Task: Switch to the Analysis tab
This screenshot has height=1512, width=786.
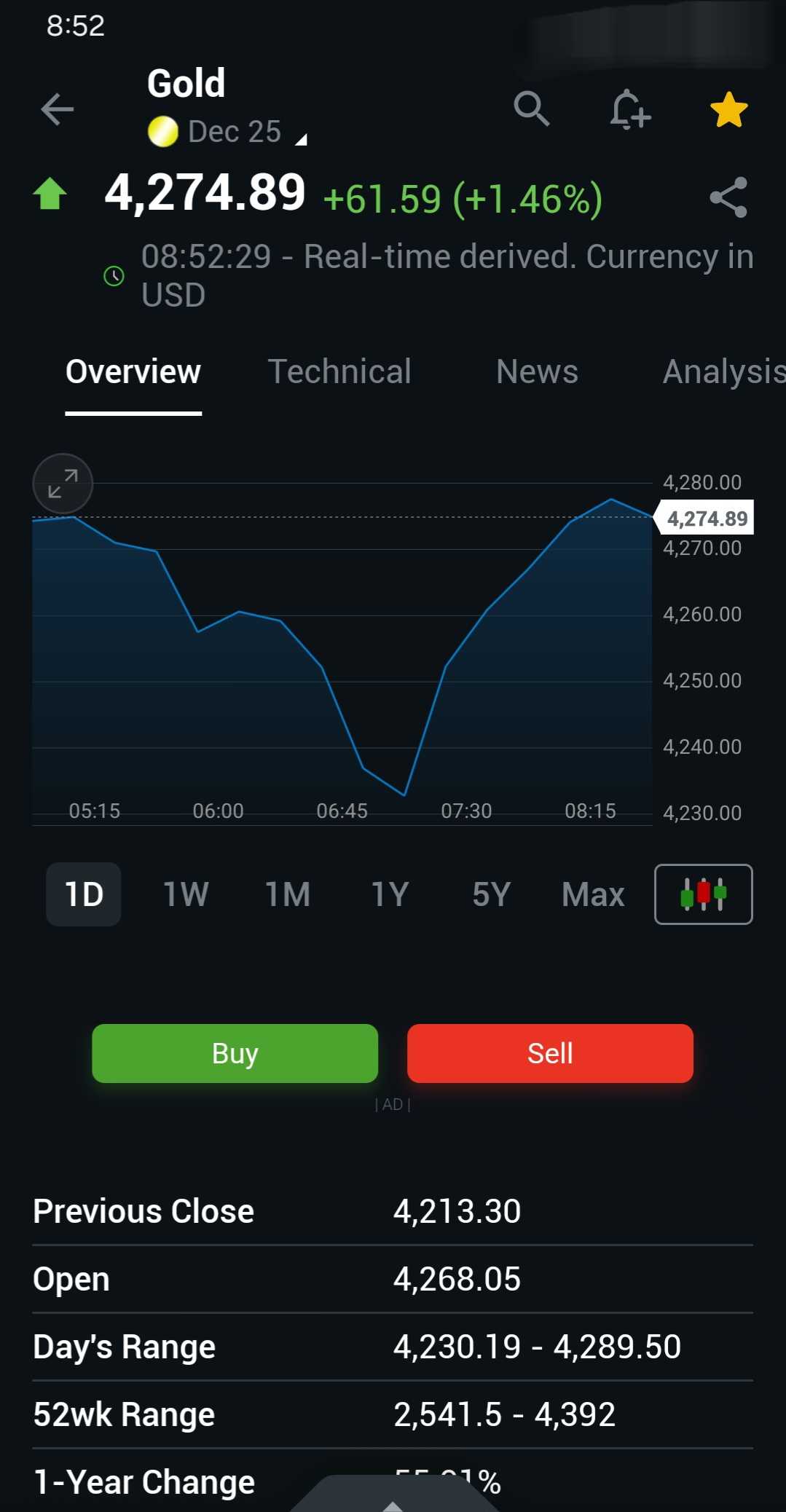Action: point(723,372)
